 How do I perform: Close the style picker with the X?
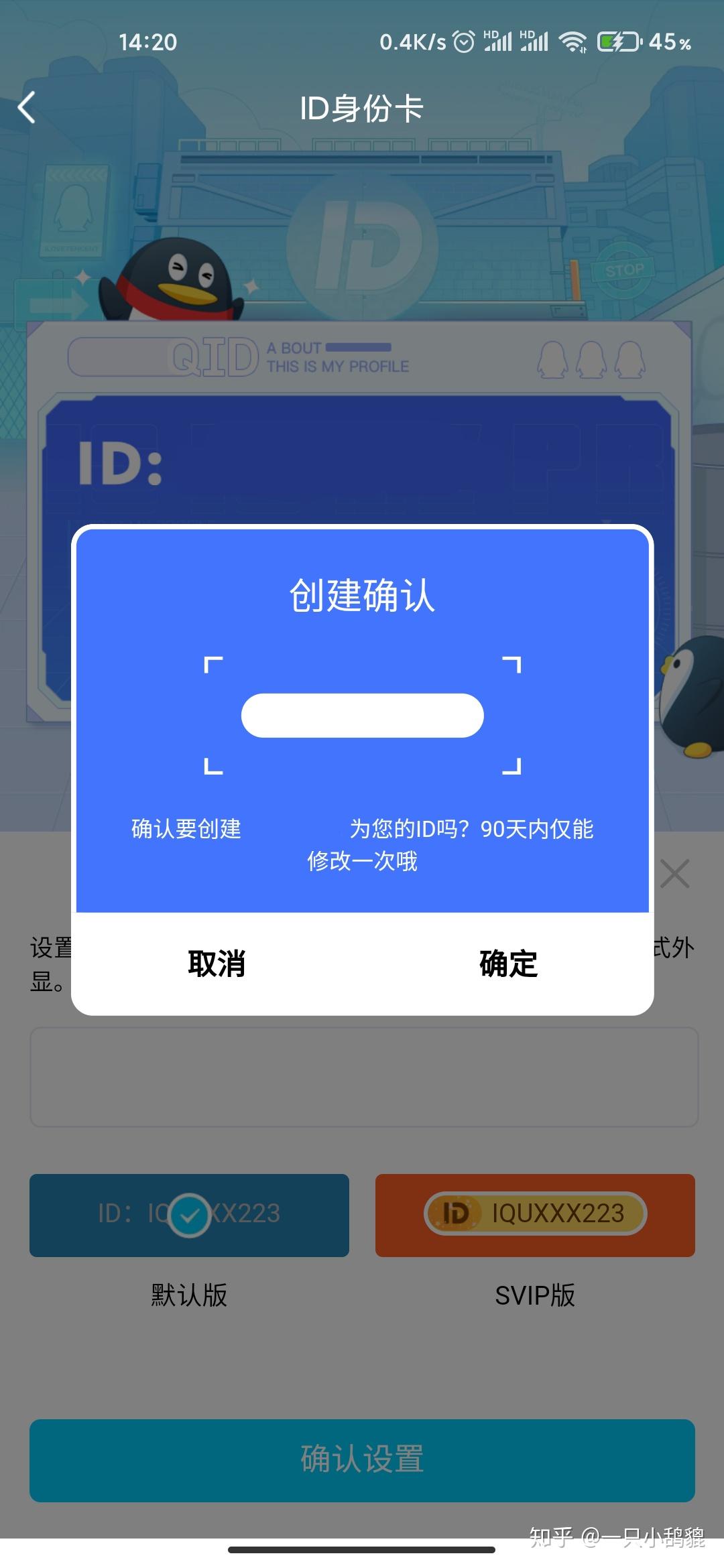coord(674,873)
